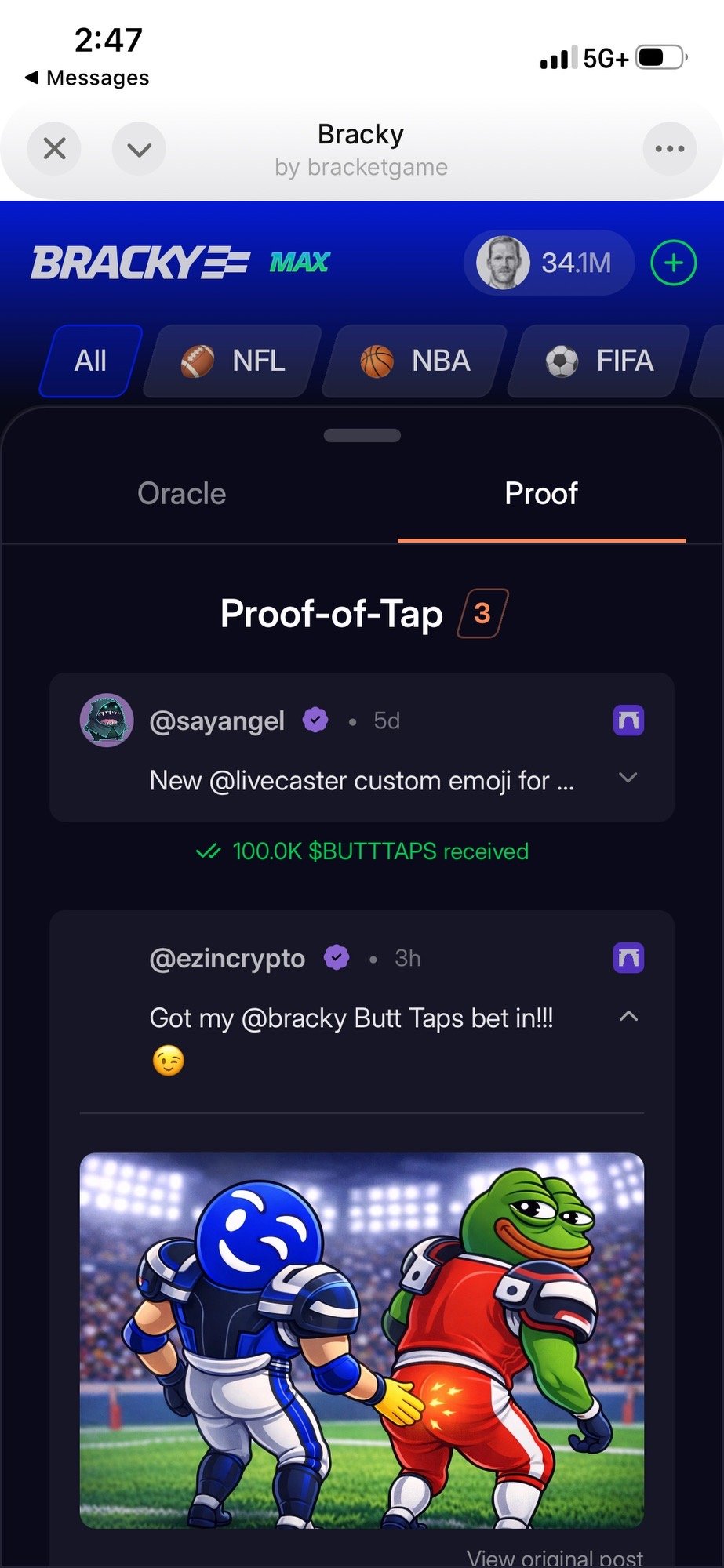The image size is (724, 1568).
Task: Close the Bracky mini app
Action: tap(54, 148)
